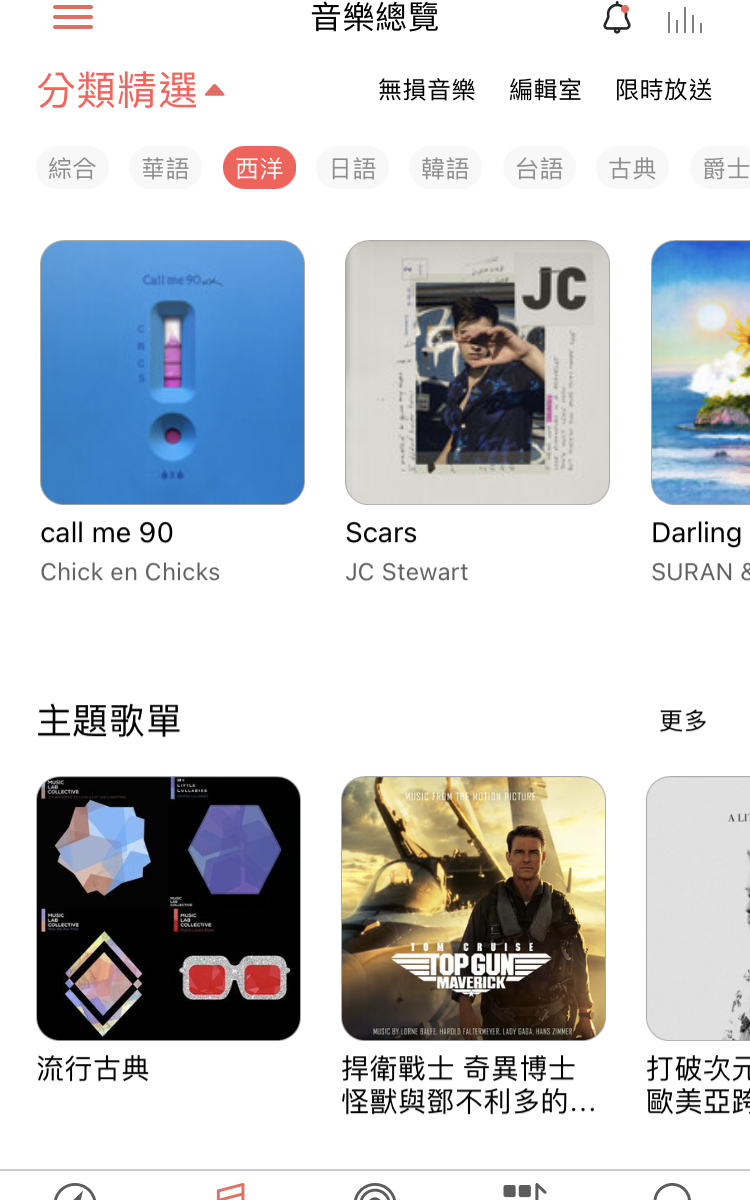View the Darling album by SURAN
This screenshot has width=750, height=1200.
[701, 372]
